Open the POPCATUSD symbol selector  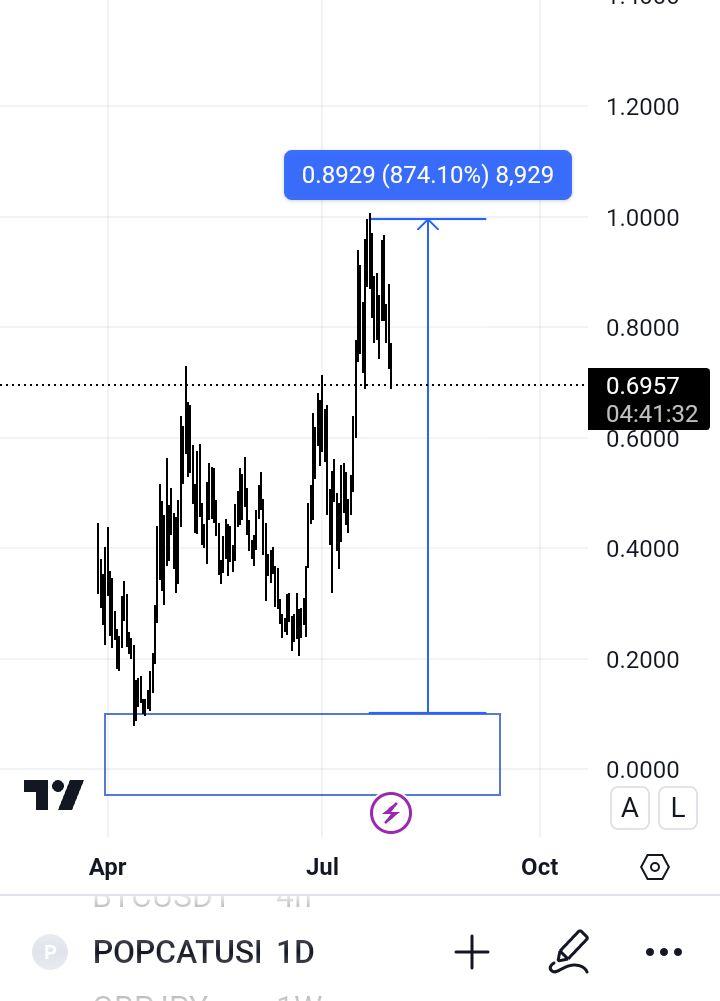pos(176,951)
